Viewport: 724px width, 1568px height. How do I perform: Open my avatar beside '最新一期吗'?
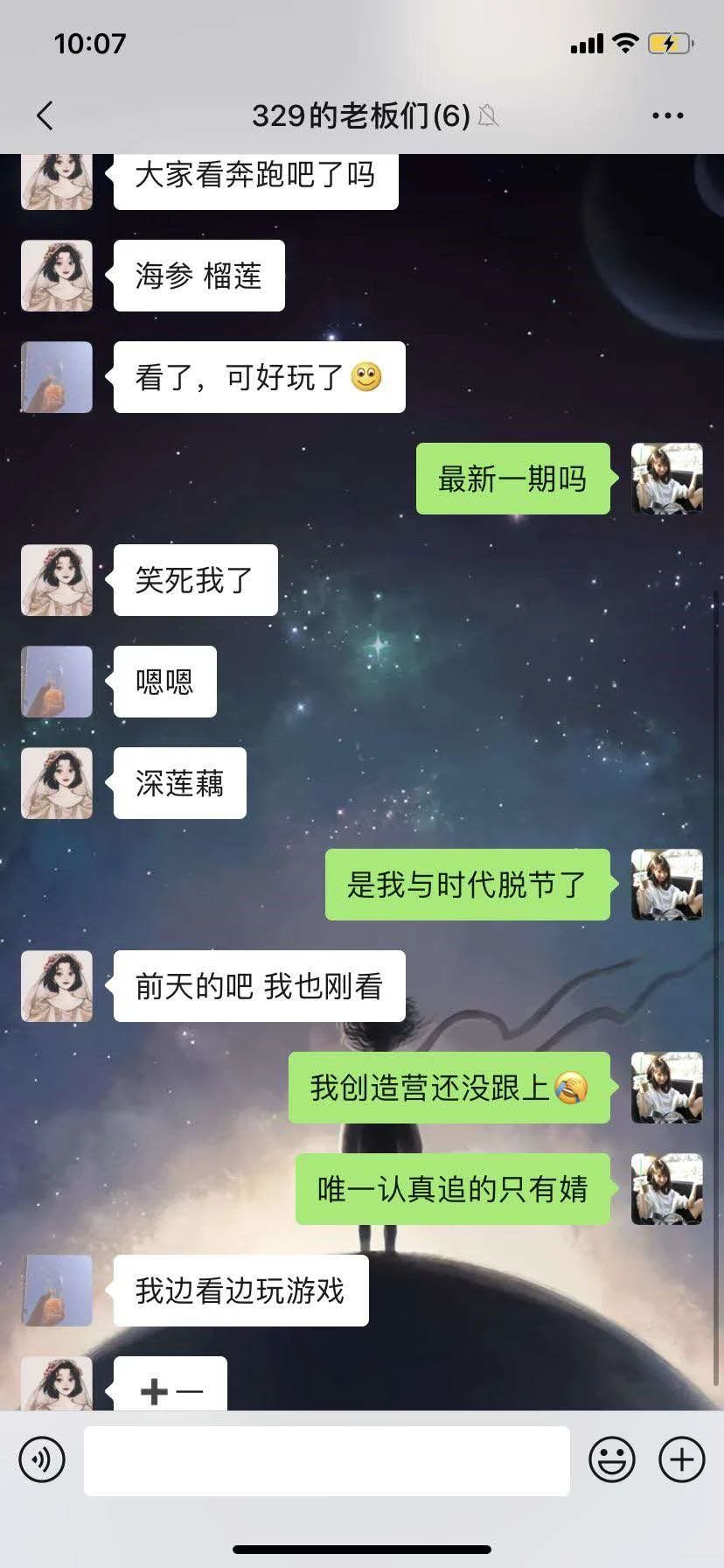(x=666, y=479)
